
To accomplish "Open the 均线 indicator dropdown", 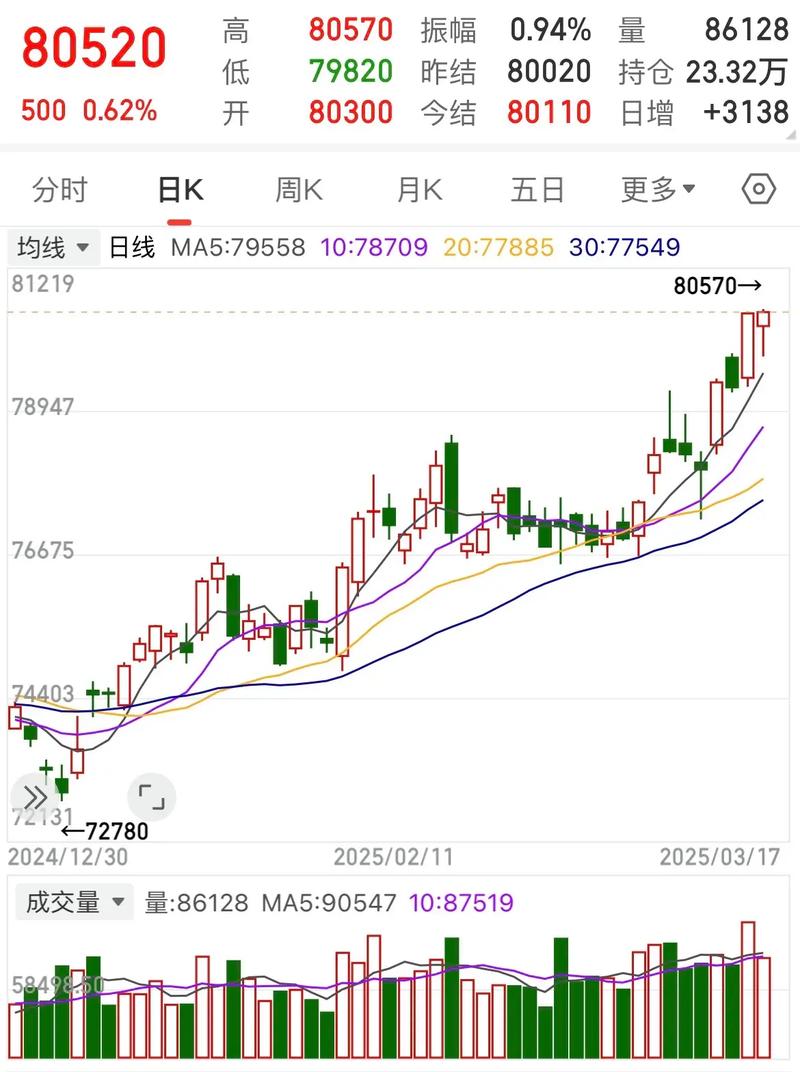I will (x=54, y=247).
